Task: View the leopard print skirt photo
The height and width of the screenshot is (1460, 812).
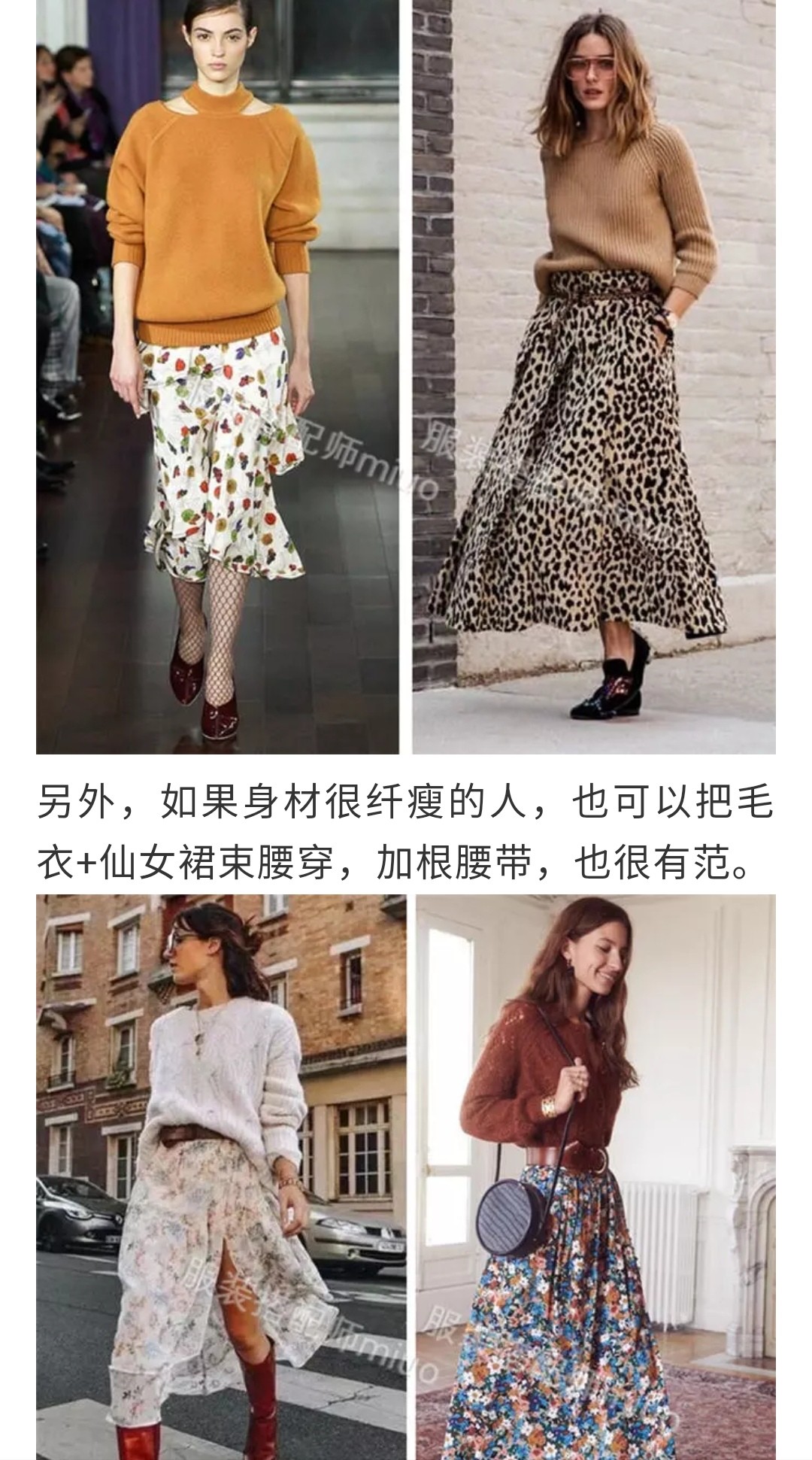Action: [x=594, y=376]
